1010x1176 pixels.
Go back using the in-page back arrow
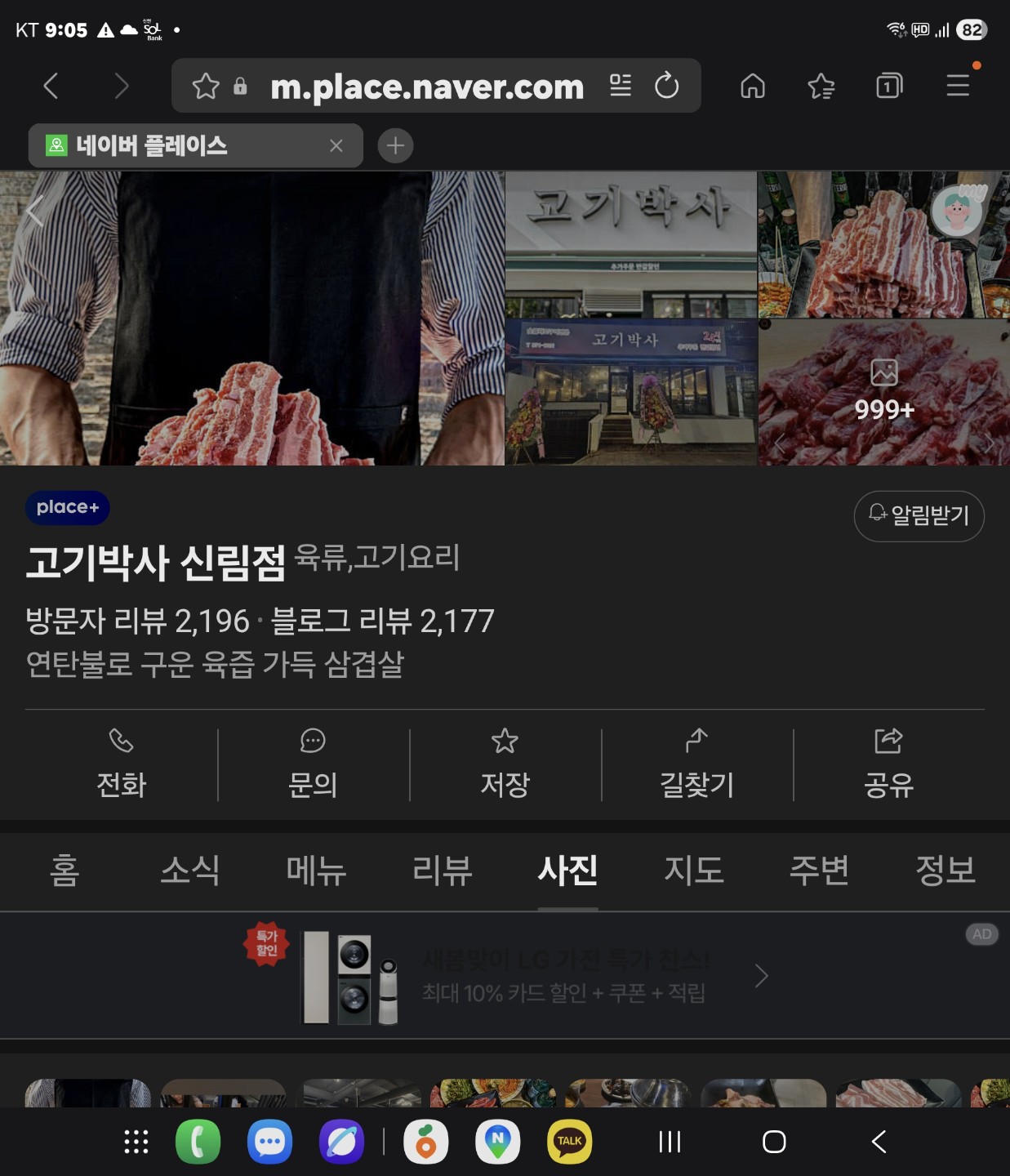(33, 212)
